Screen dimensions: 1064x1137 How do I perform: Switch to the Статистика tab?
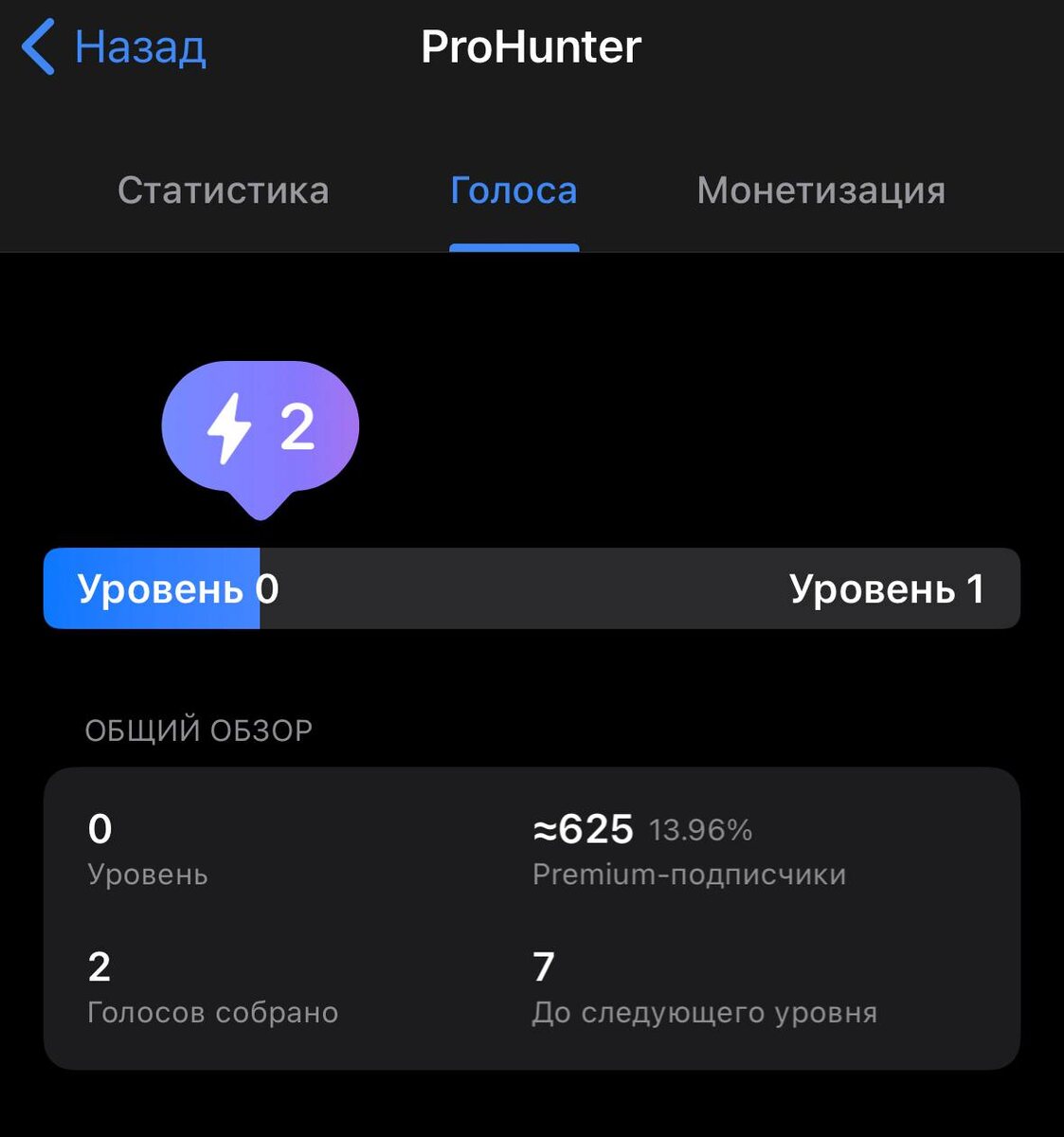tap(223, 190)
